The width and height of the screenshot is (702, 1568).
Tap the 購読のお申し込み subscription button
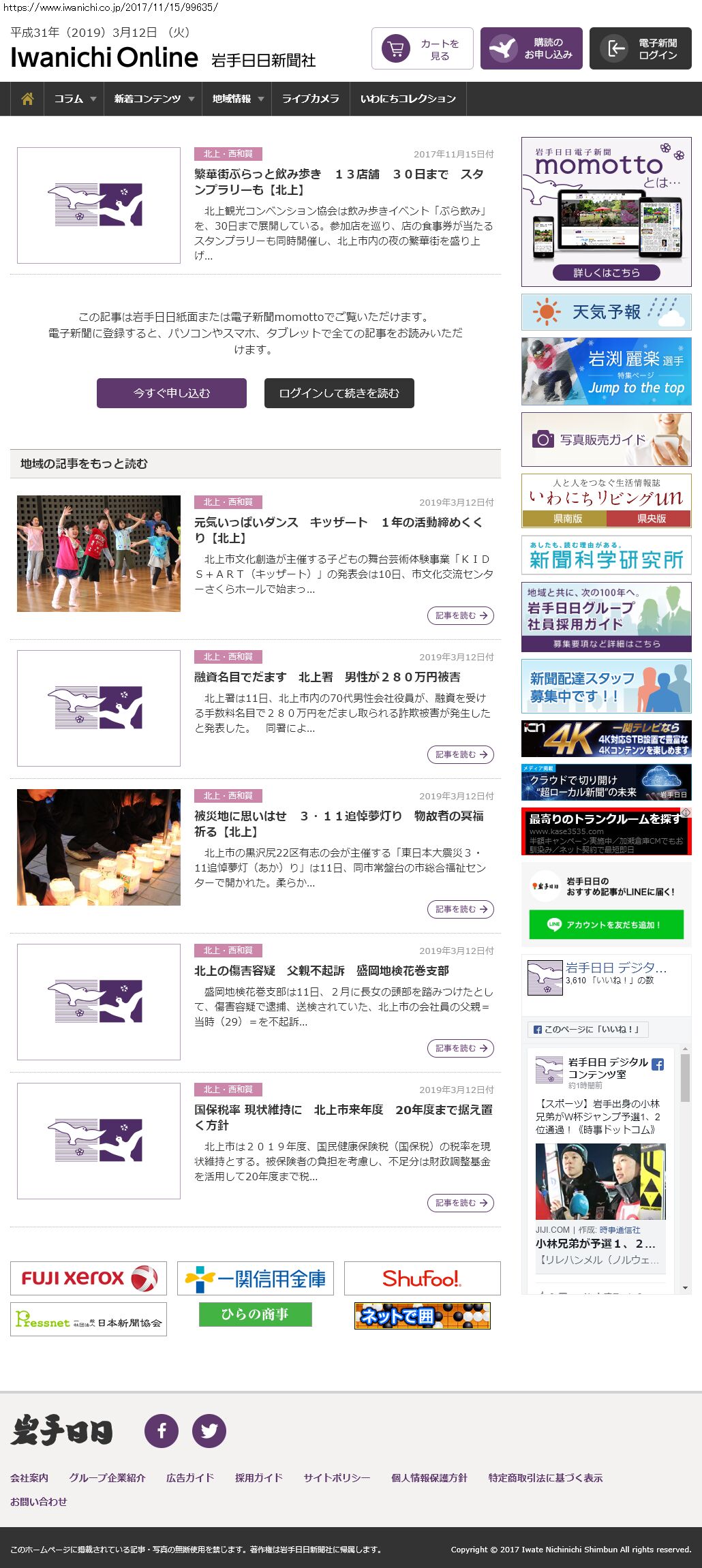coord(531,49)
